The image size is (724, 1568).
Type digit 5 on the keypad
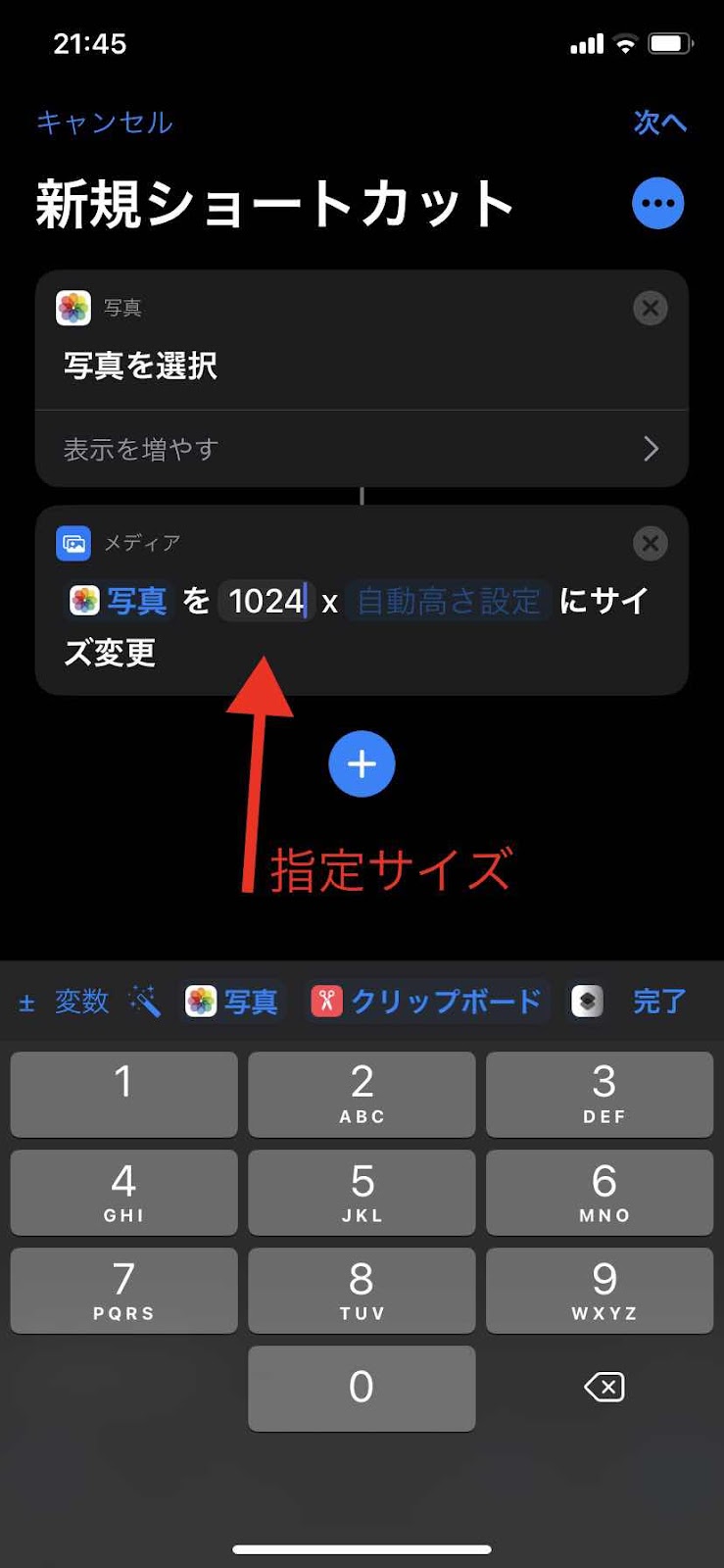[x=362, y=1192]
